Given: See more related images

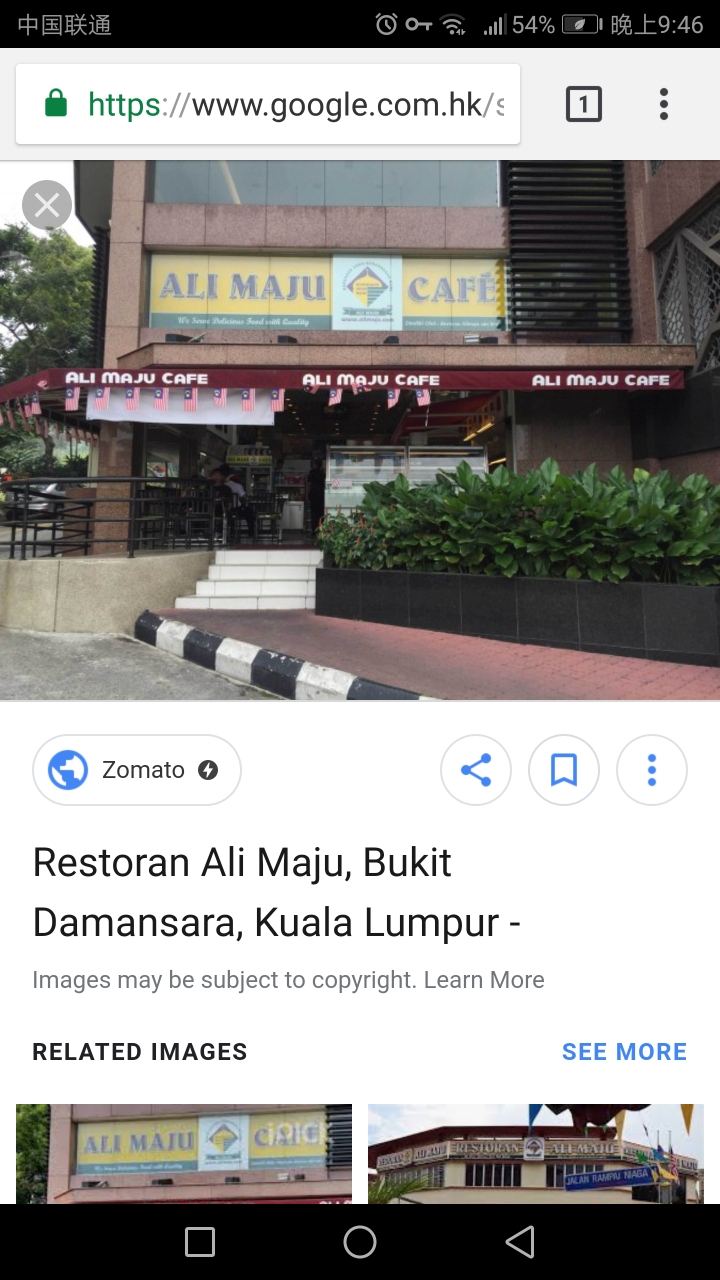Looking at the screenshot, I should coord(624,1052).
